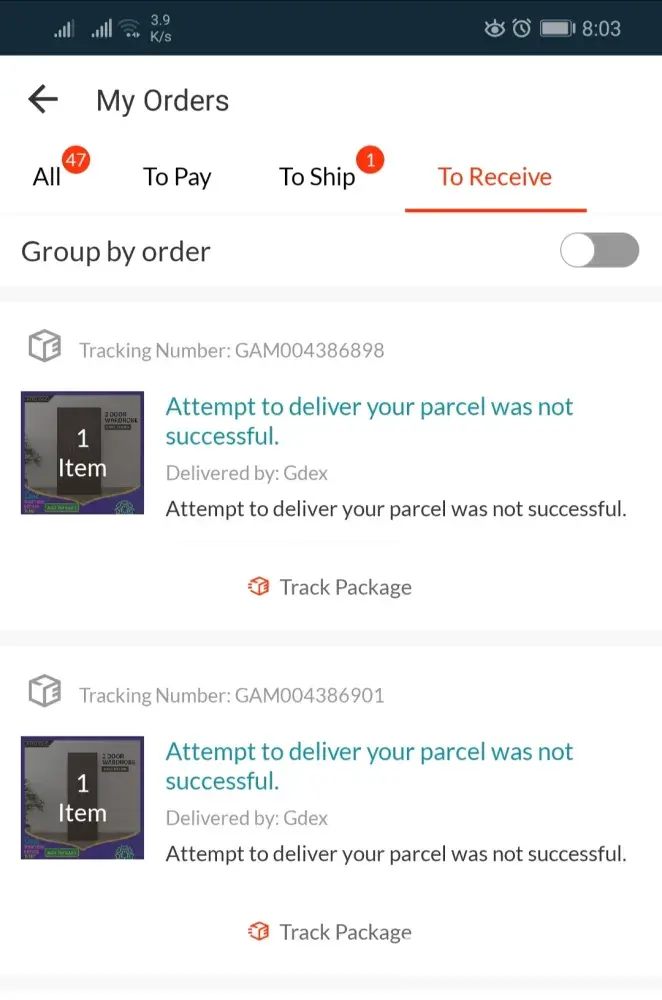Track package for GAM004386898
This screenshot has height=1000, width=662.
click(x=330, y=587)
